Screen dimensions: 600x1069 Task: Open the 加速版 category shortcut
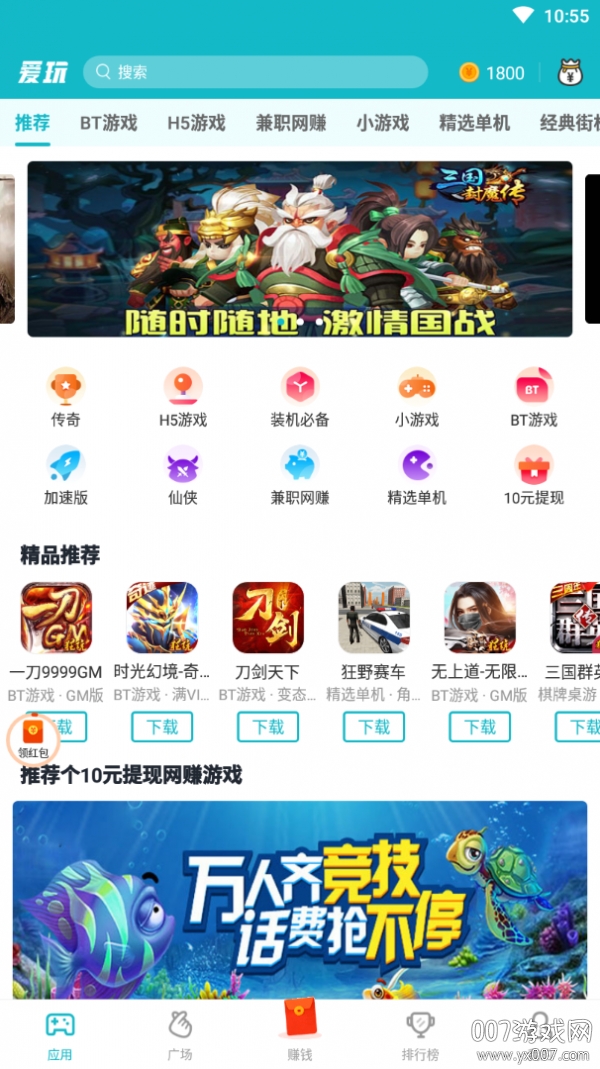(x=65, y=475)
